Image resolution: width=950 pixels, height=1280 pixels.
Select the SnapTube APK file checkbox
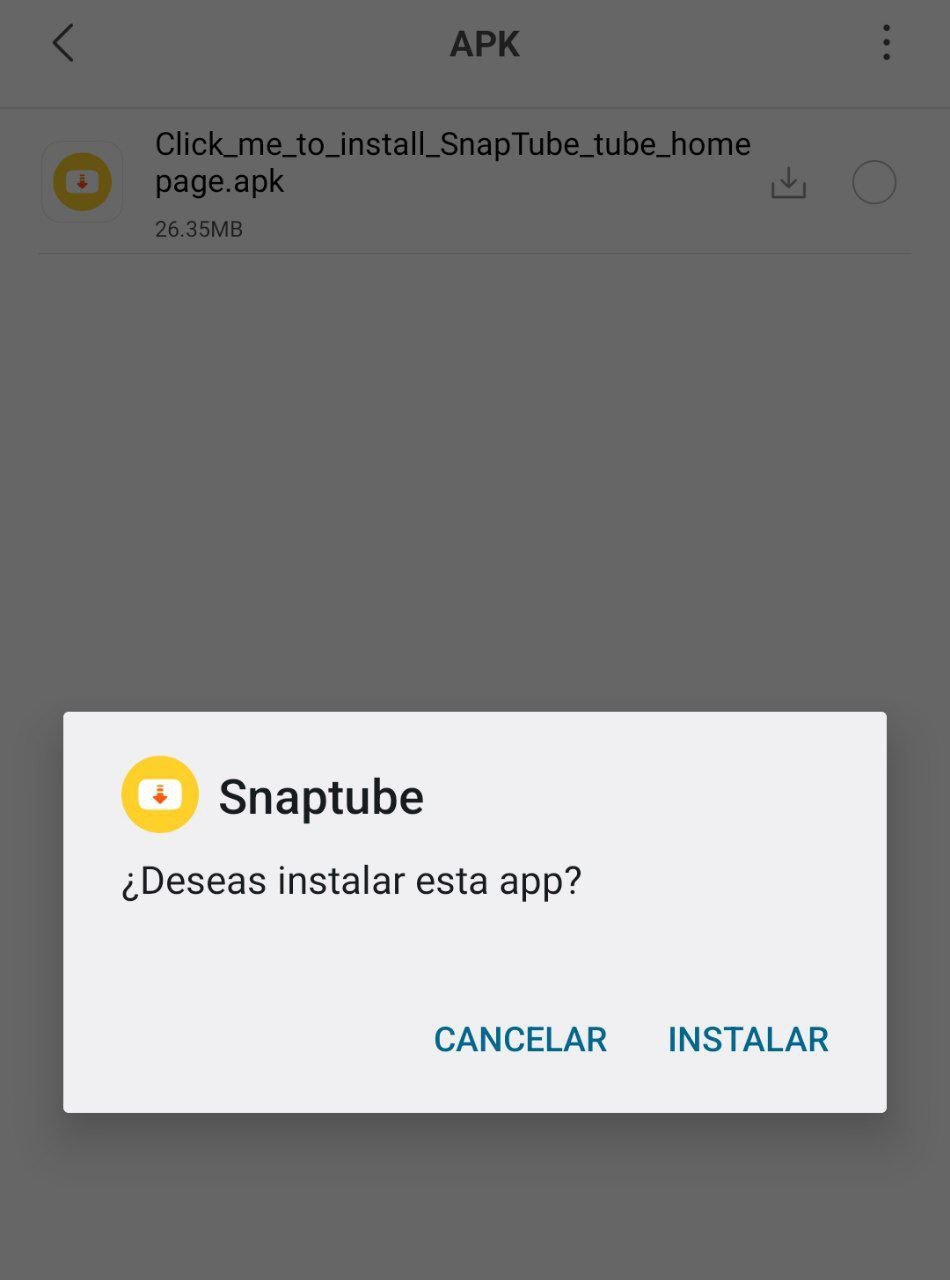(873, 183)
